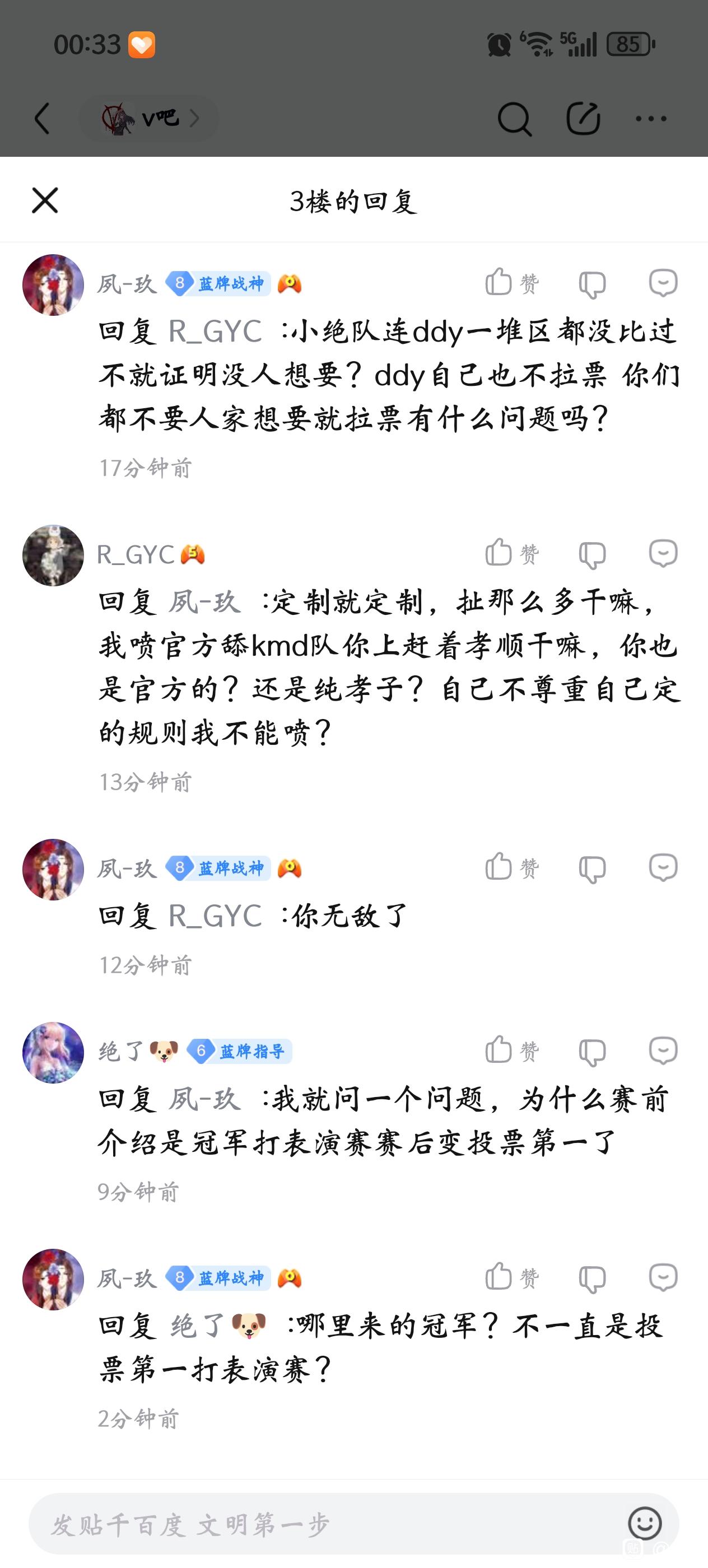Like the reply saying 你无敌了
708x1568 pixels.
(x=511, y=867)
